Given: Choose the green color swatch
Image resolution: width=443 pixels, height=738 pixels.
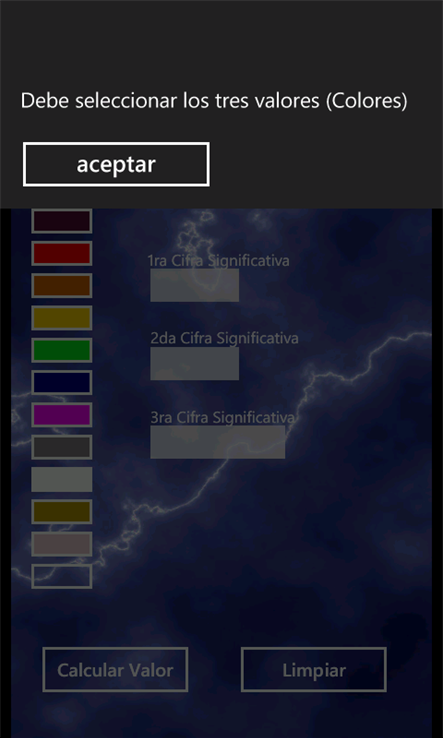Looking at the screenshot, I should tap(62, 350).
